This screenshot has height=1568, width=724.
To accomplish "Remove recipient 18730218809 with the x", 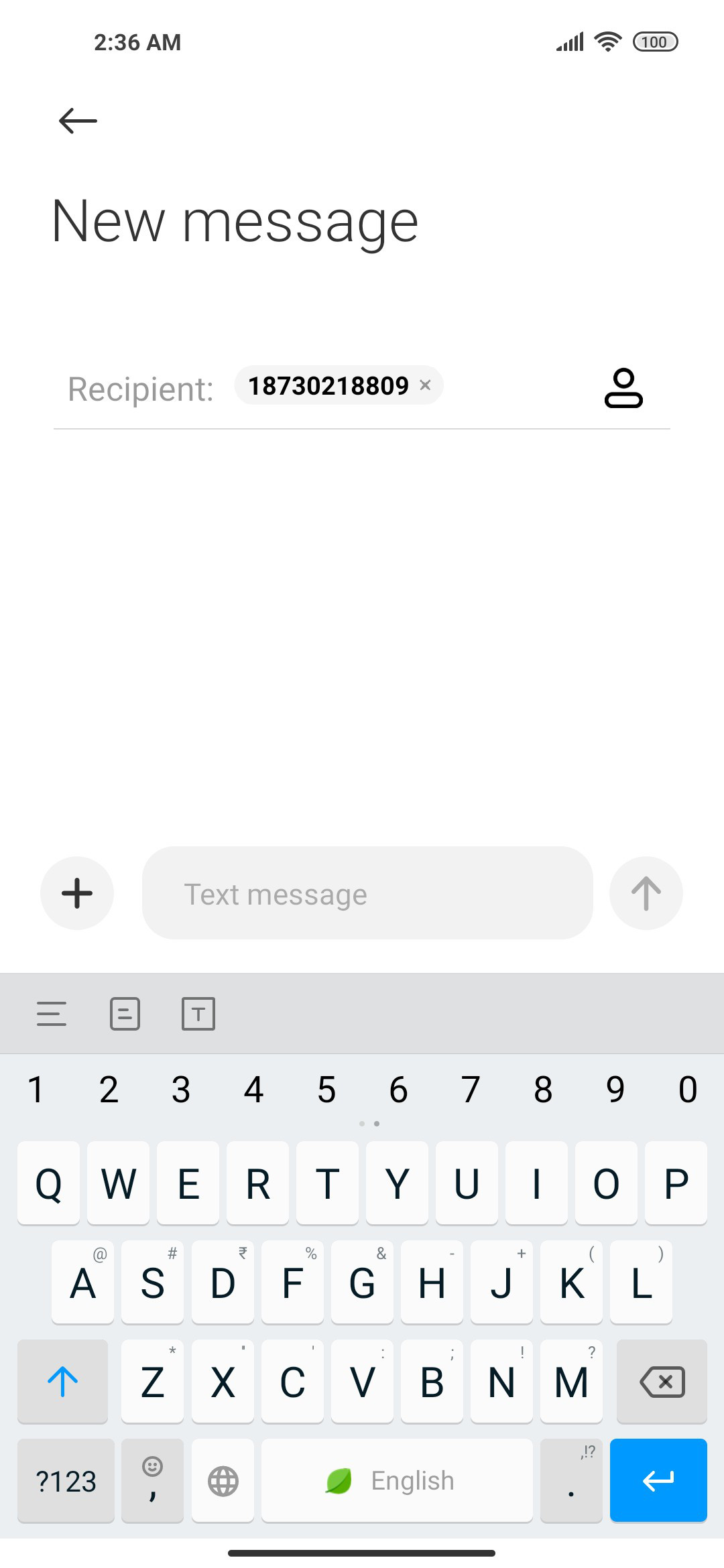I will (425, 385).
